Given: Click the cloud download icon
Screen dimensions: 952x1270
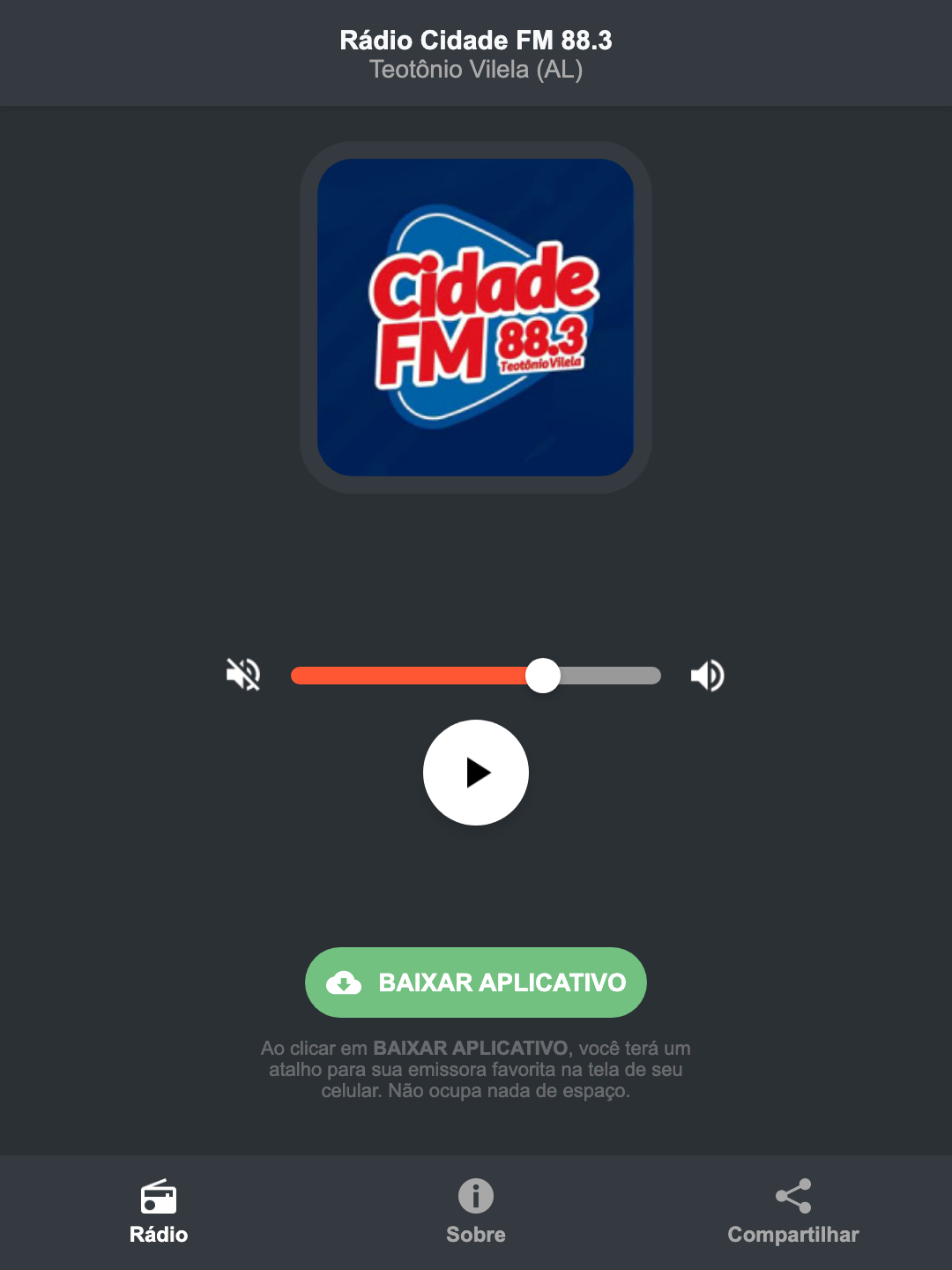Looking at the screenshot, I should pyautogui.click(x=346, y=982).
